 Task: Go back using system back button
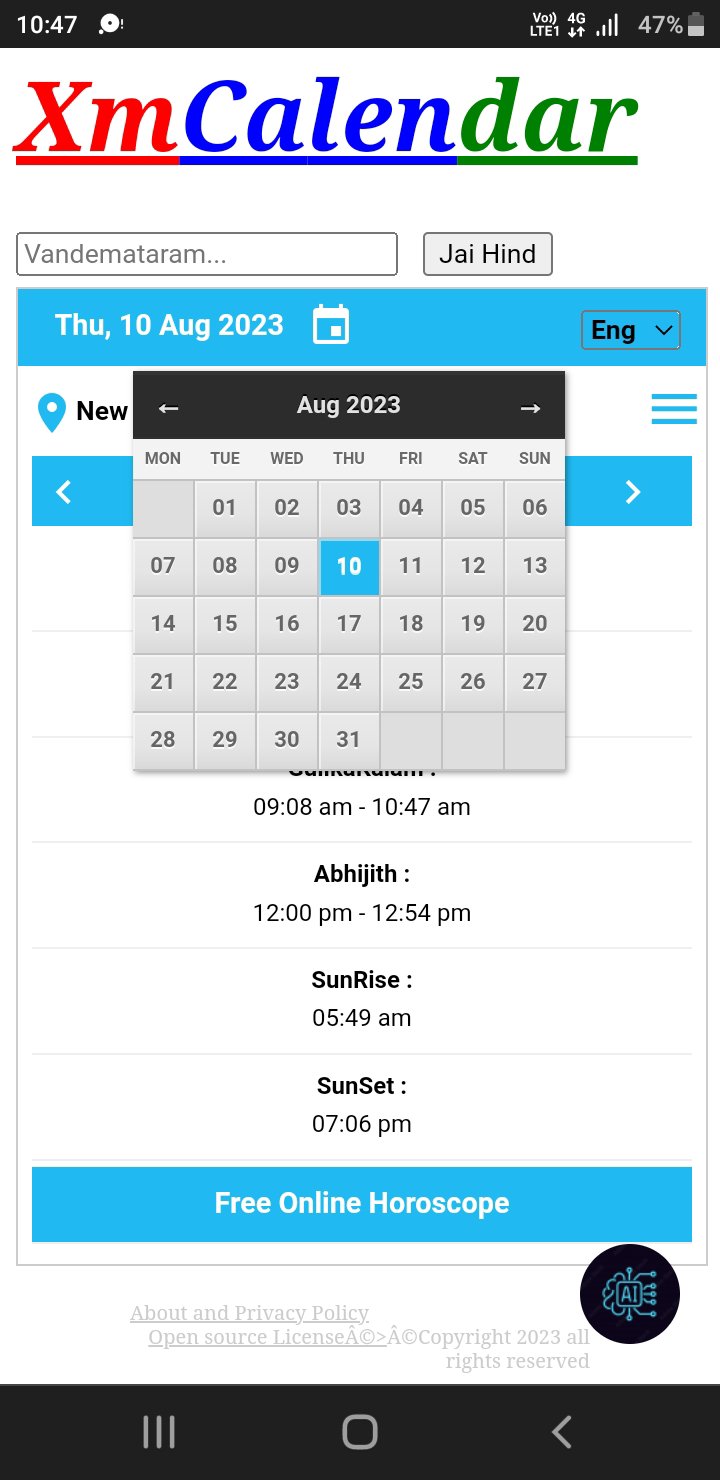[x=562, y=1432]
